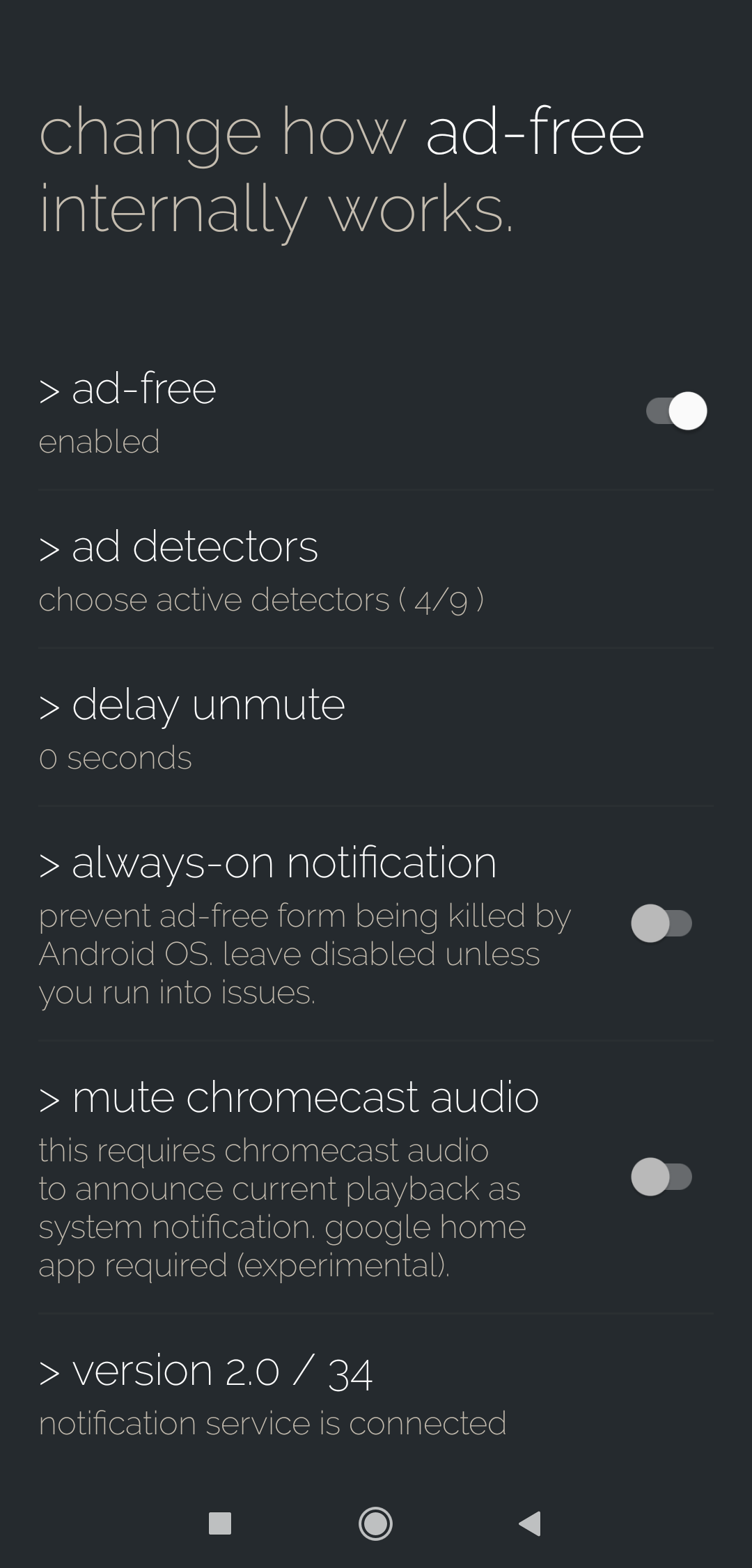Screen dimensions: 752x1568
Task: Open the ad detectors setting
Action: (376, 570)
